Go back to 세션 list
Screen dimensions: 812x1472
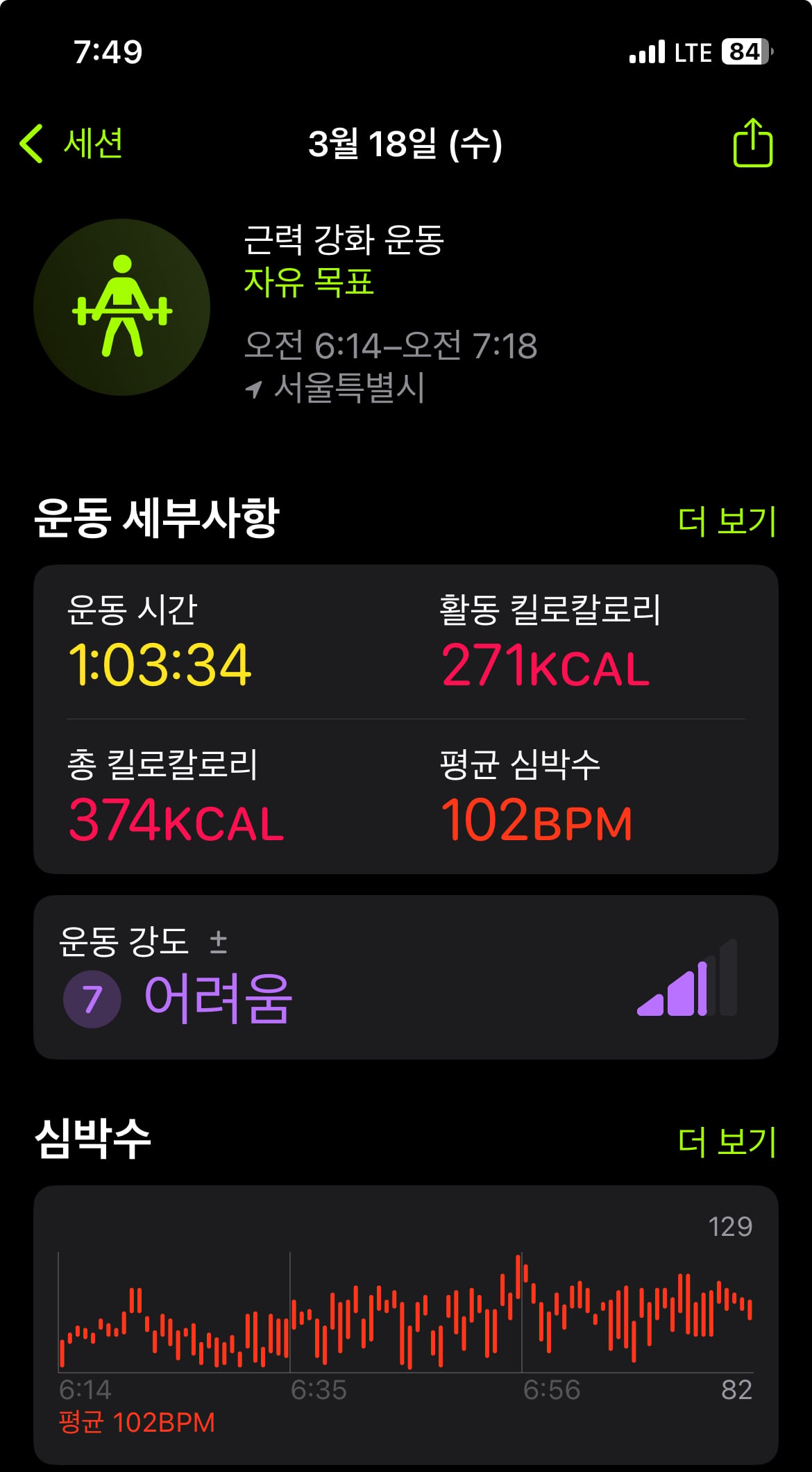[71, 144]
